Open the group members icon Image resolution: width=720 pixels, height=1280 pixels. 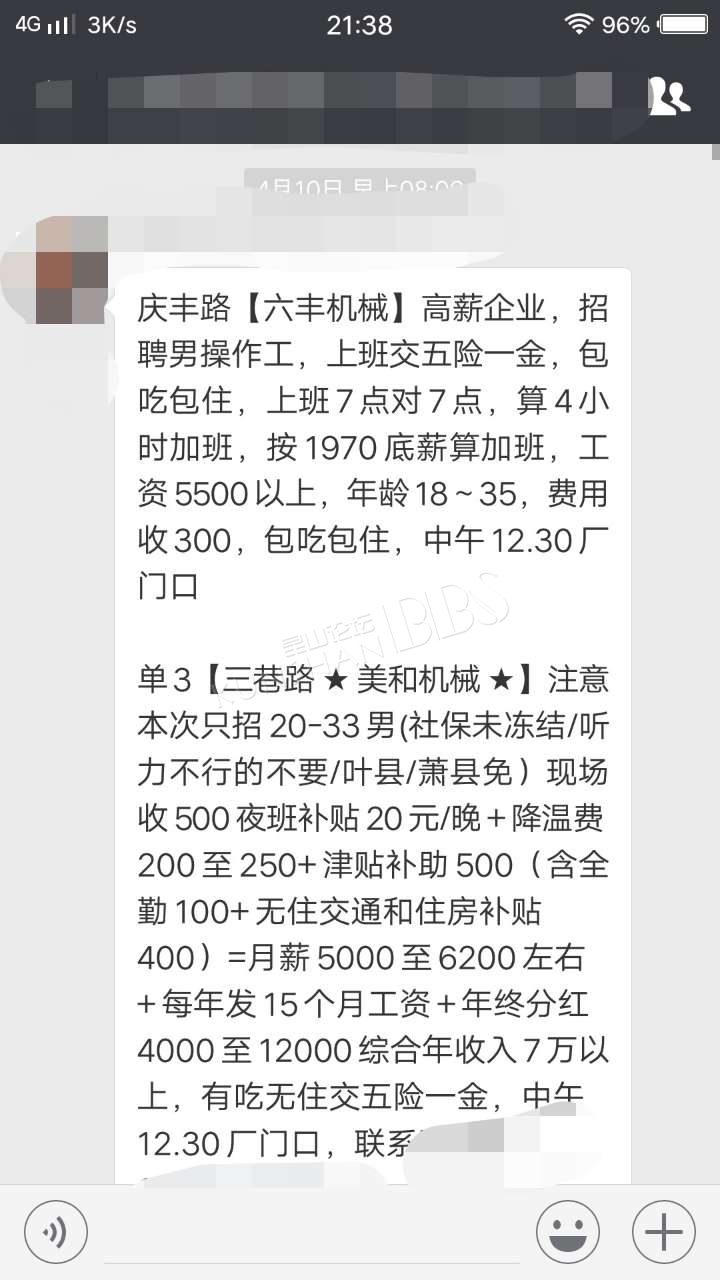click(x=670, y=96)
